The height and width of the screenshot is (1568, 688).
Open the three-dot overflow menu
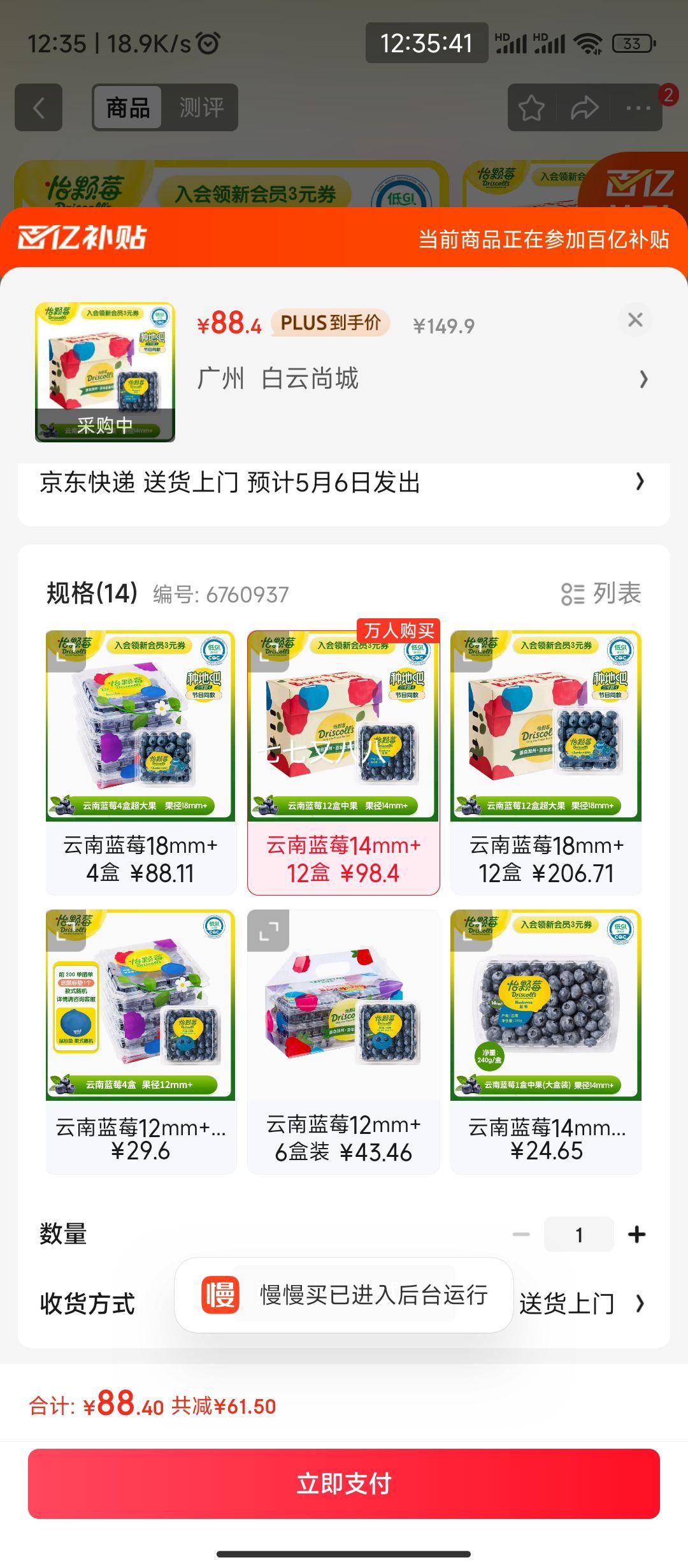(x=638, y=108)
